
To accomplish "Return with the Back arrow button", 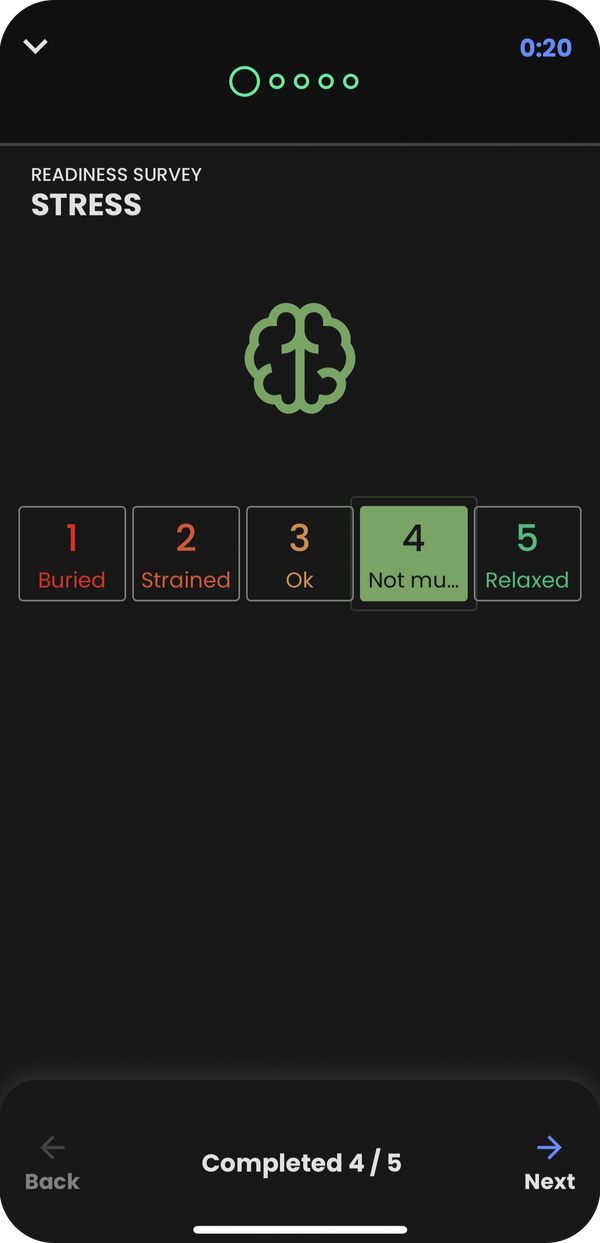I will (52, 1162).
